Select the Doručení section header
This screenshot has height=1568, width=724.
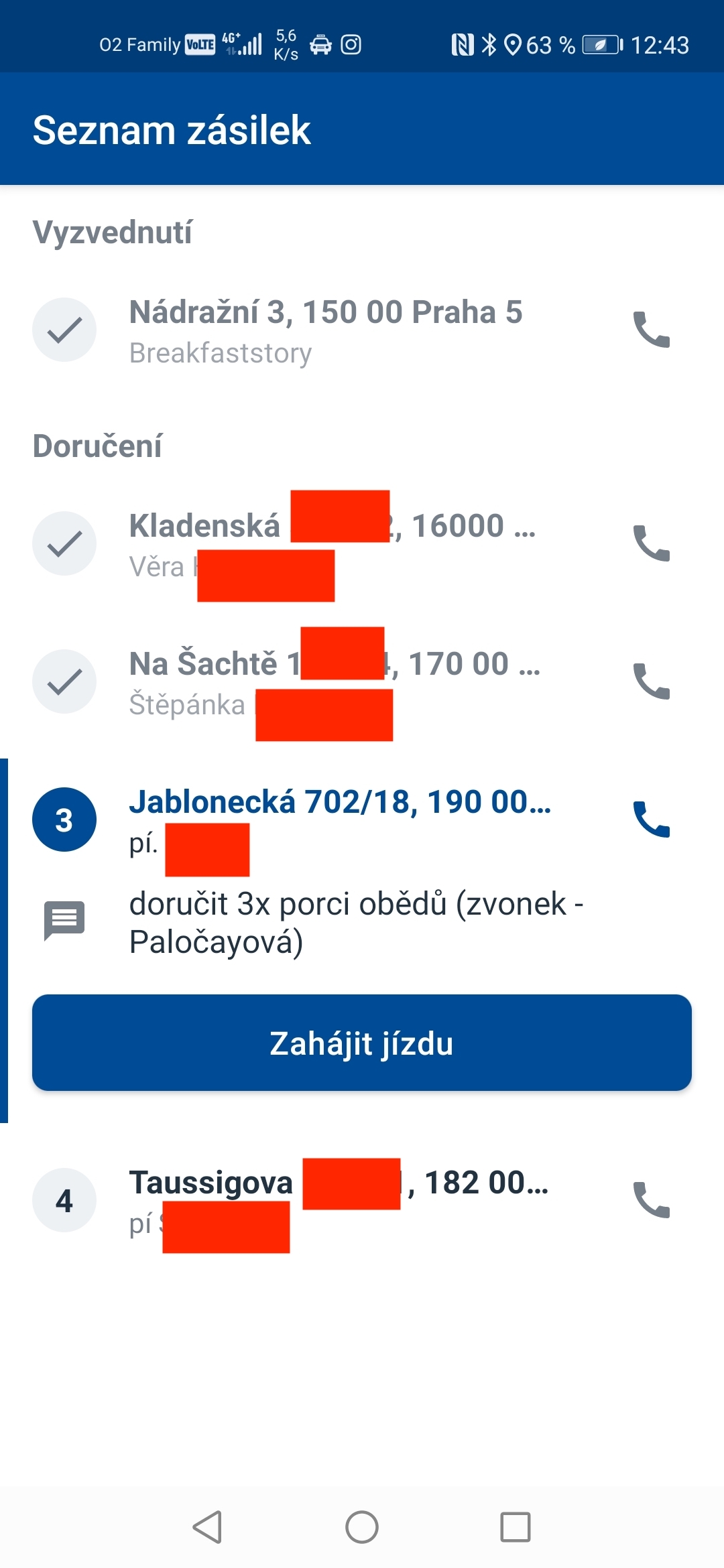coord(99,446)
